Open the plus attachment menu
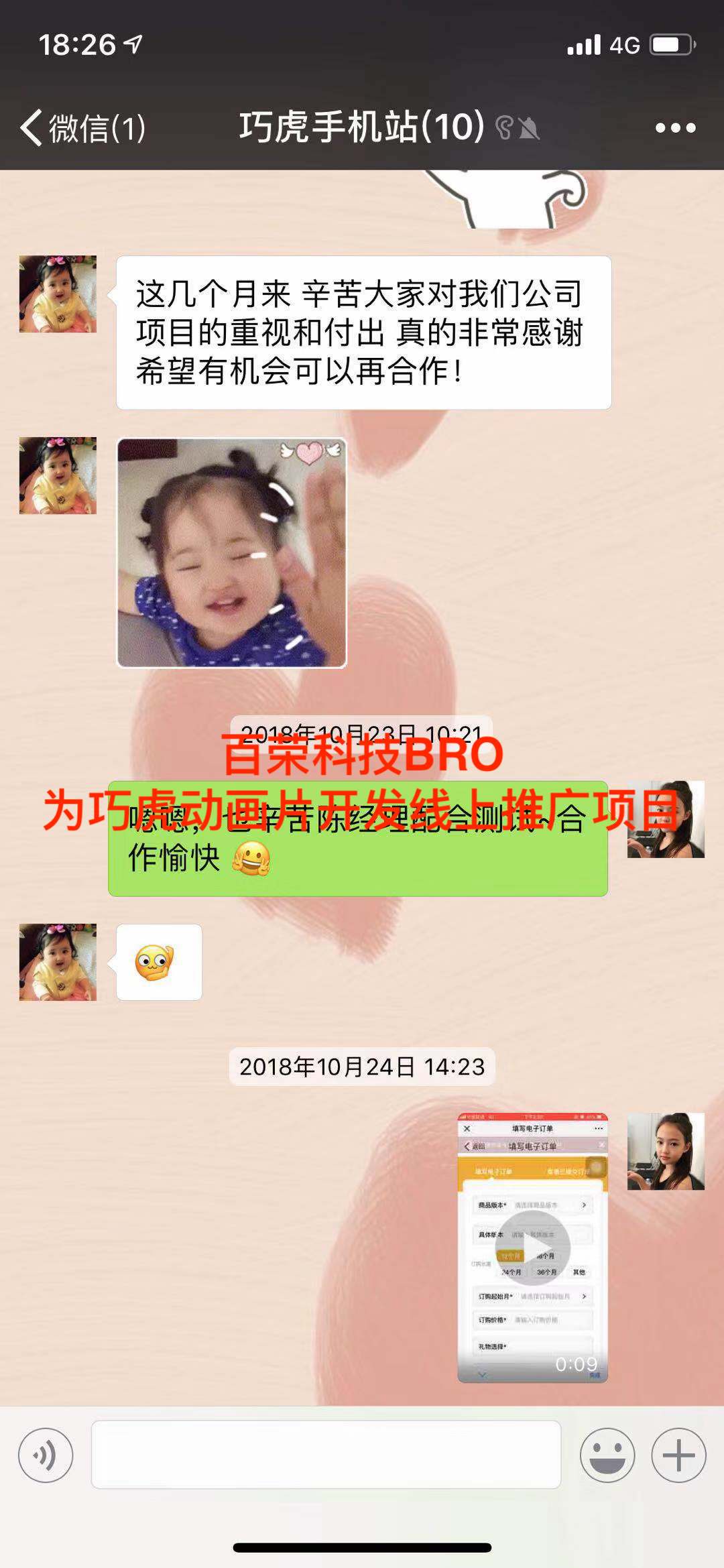The height and width of the screenshot is (1568, 724). 678,1455
